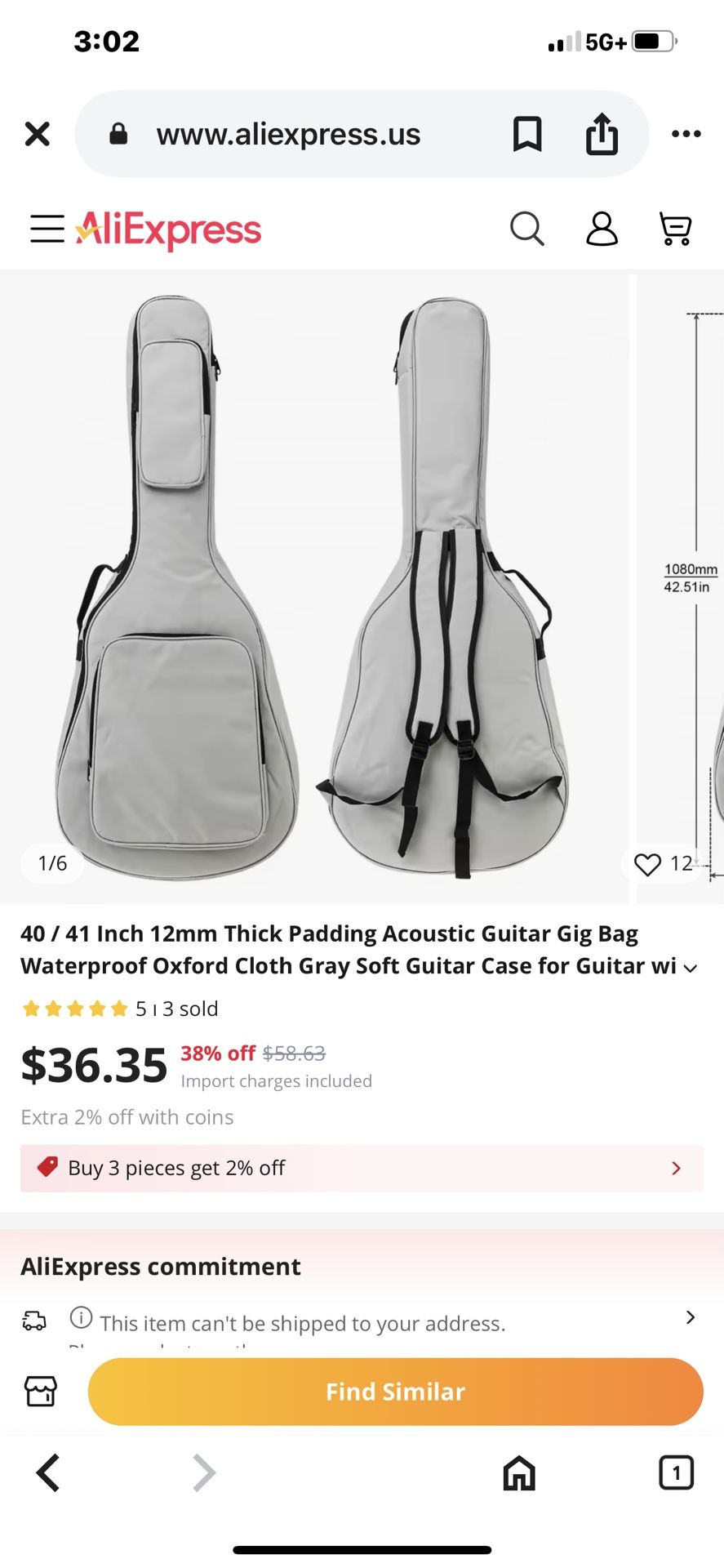Bookmark this web page

[x=526, y=134]
